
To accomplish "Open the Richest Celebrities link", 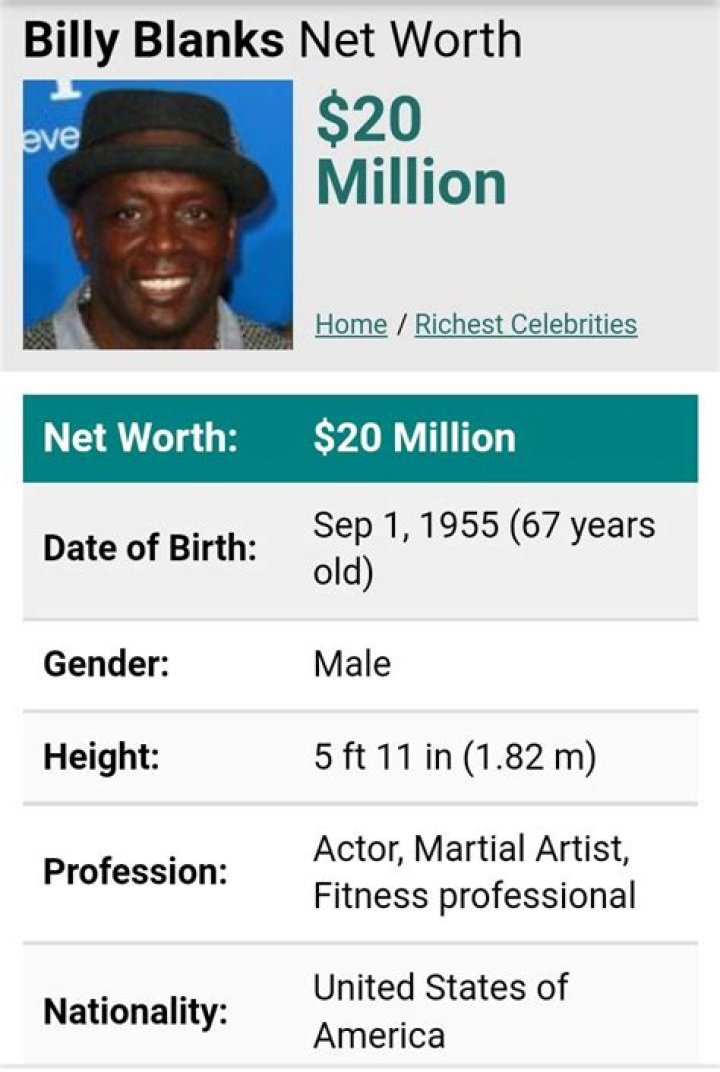I will click(525, 324).
